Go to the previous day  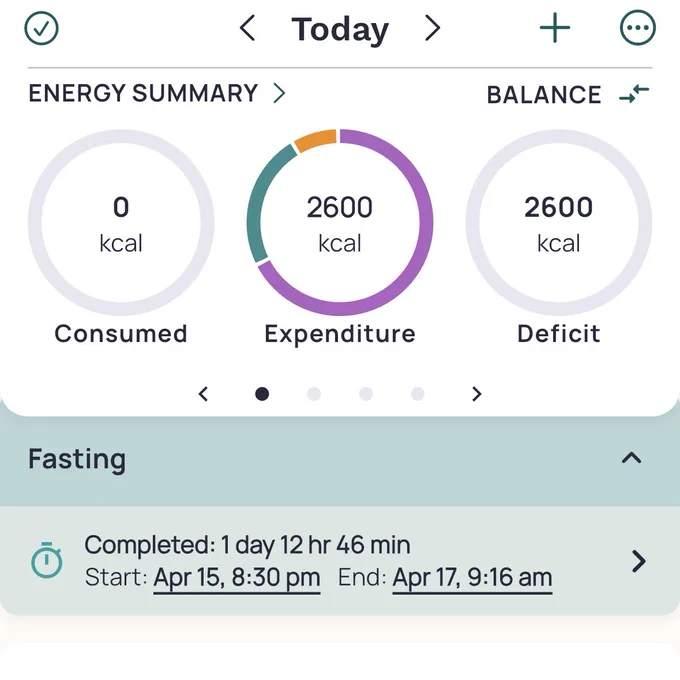248,28
